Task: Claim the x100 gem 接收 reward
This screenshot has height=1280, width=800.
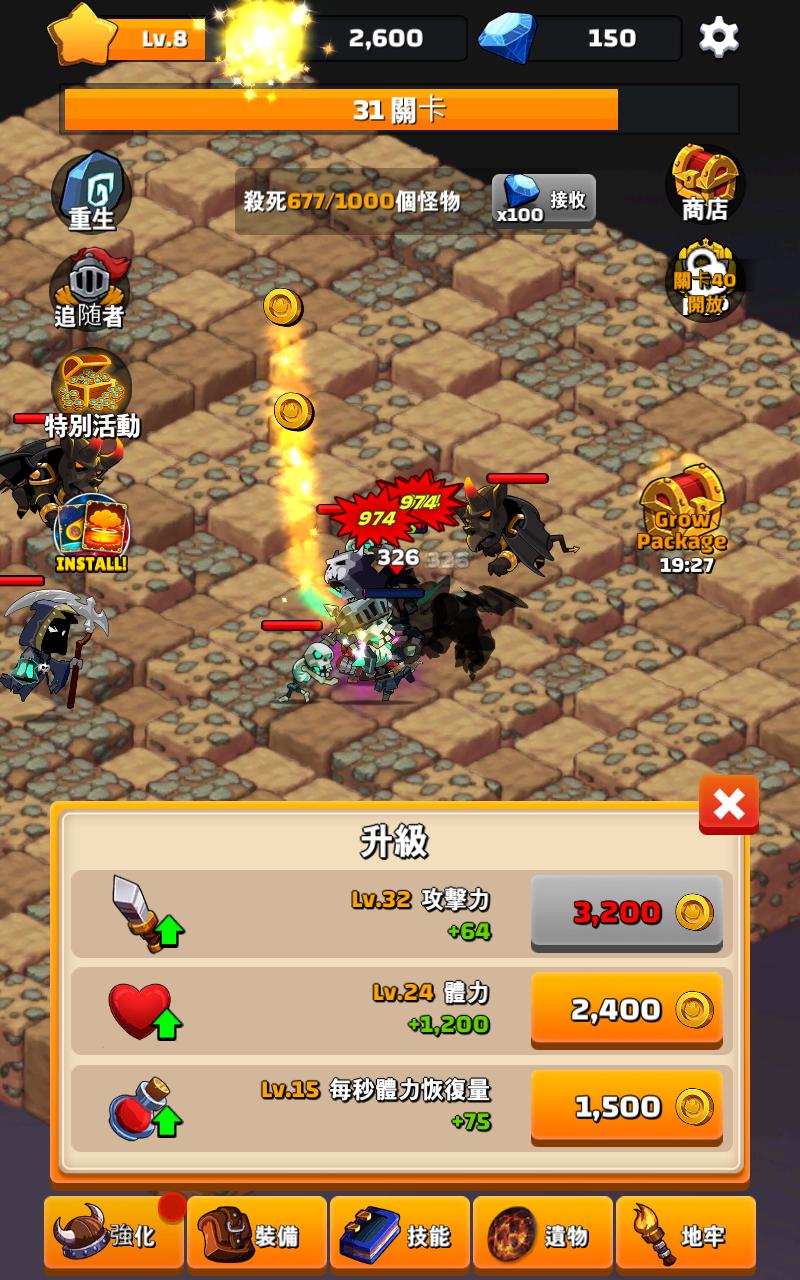Action: point(544,200)
